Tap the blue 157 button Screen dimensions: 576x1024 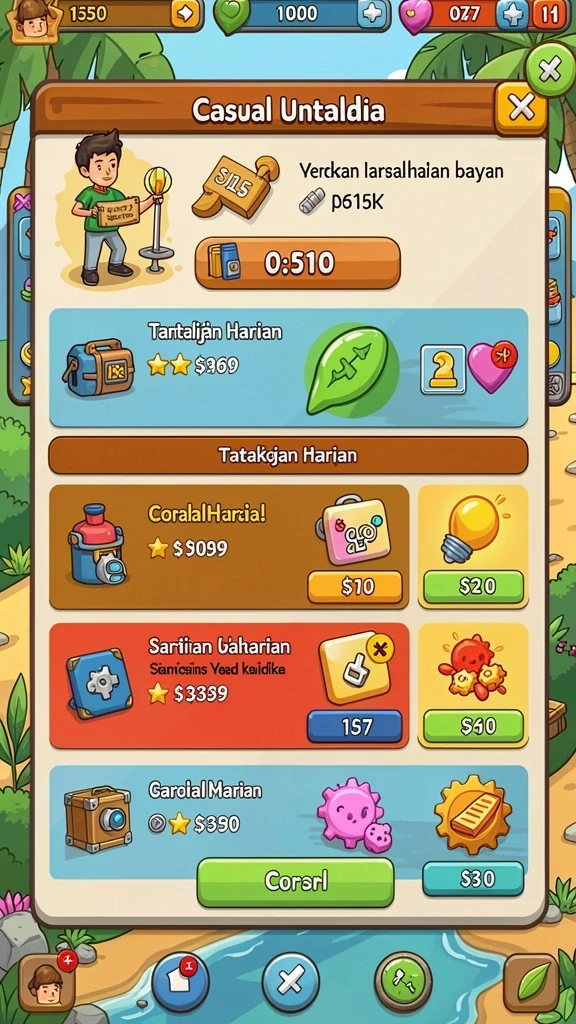point(355,726)
